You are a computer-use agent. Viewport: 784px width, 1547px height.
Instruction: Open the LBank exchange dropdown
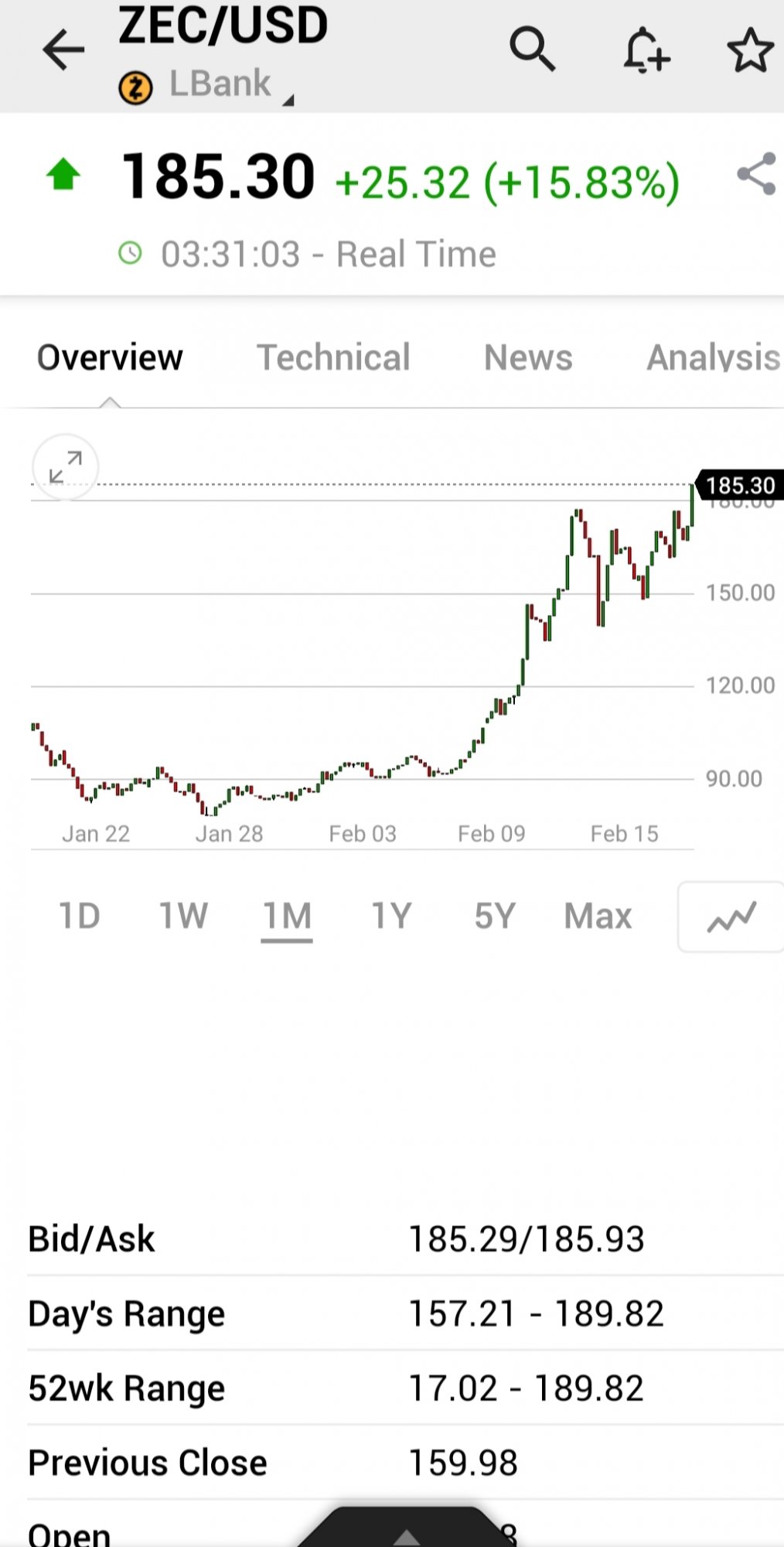click(x=220, y=85)
